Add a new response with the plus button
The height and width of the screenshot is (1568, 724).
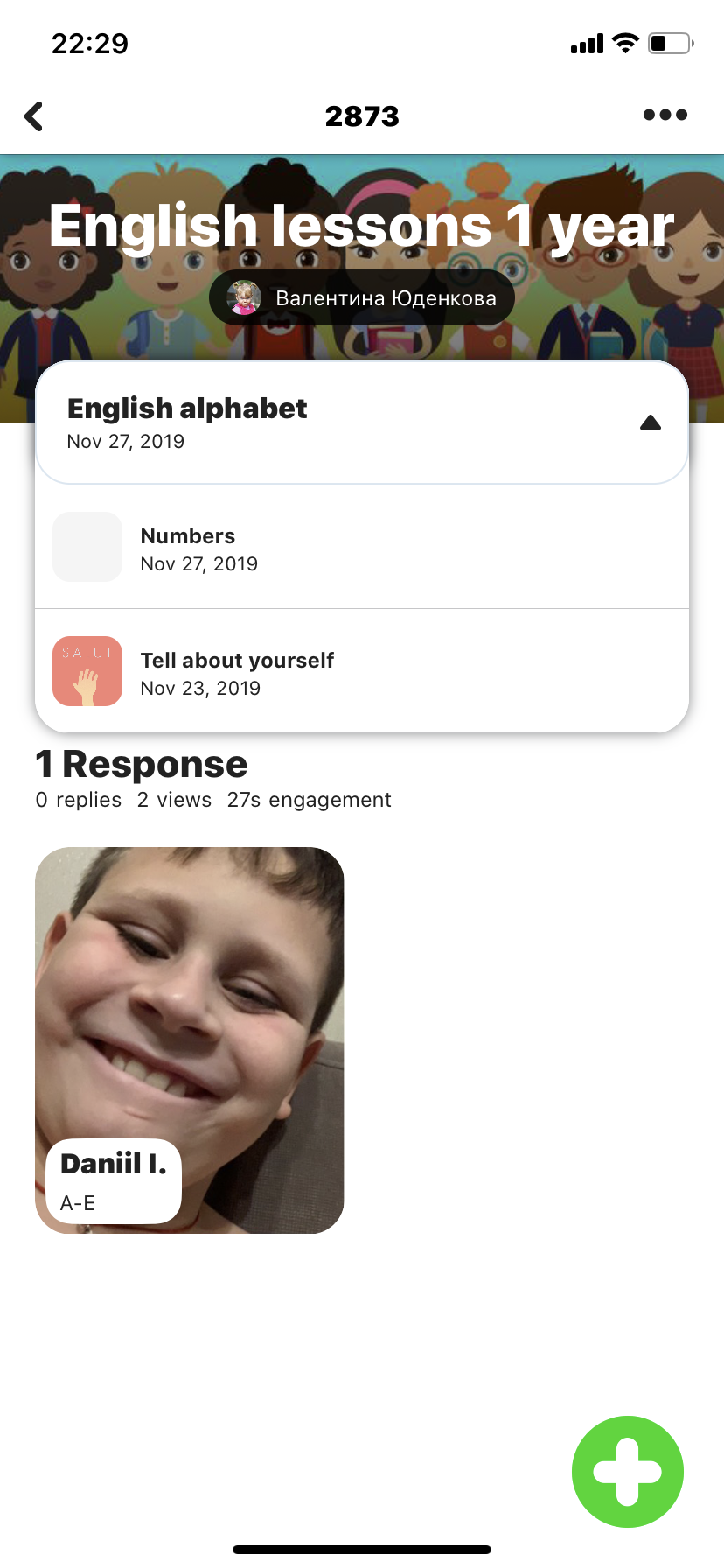click(x=628, y=1472)
